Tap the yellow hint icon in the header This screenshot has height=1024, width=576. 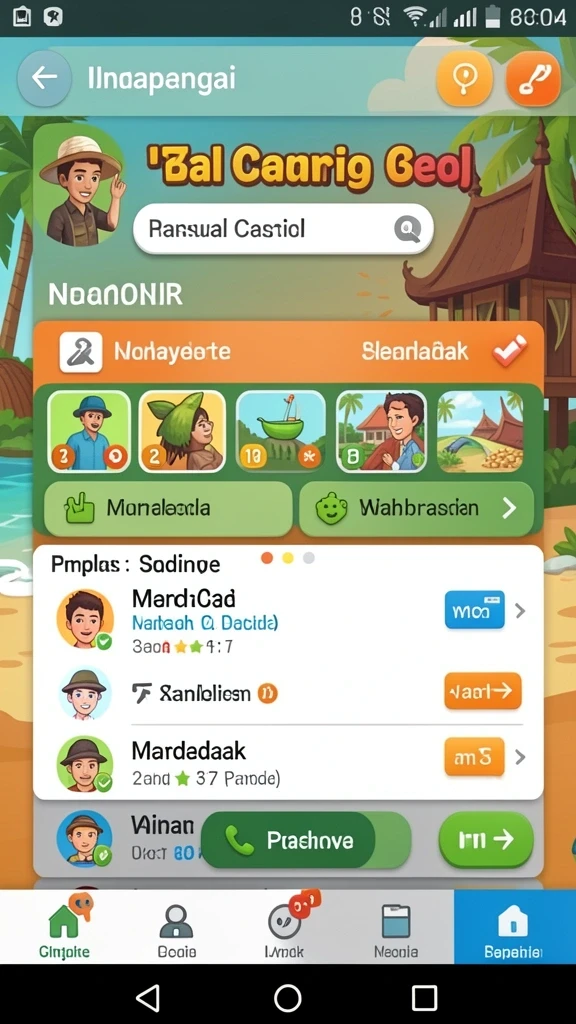[x=464, y=78]
